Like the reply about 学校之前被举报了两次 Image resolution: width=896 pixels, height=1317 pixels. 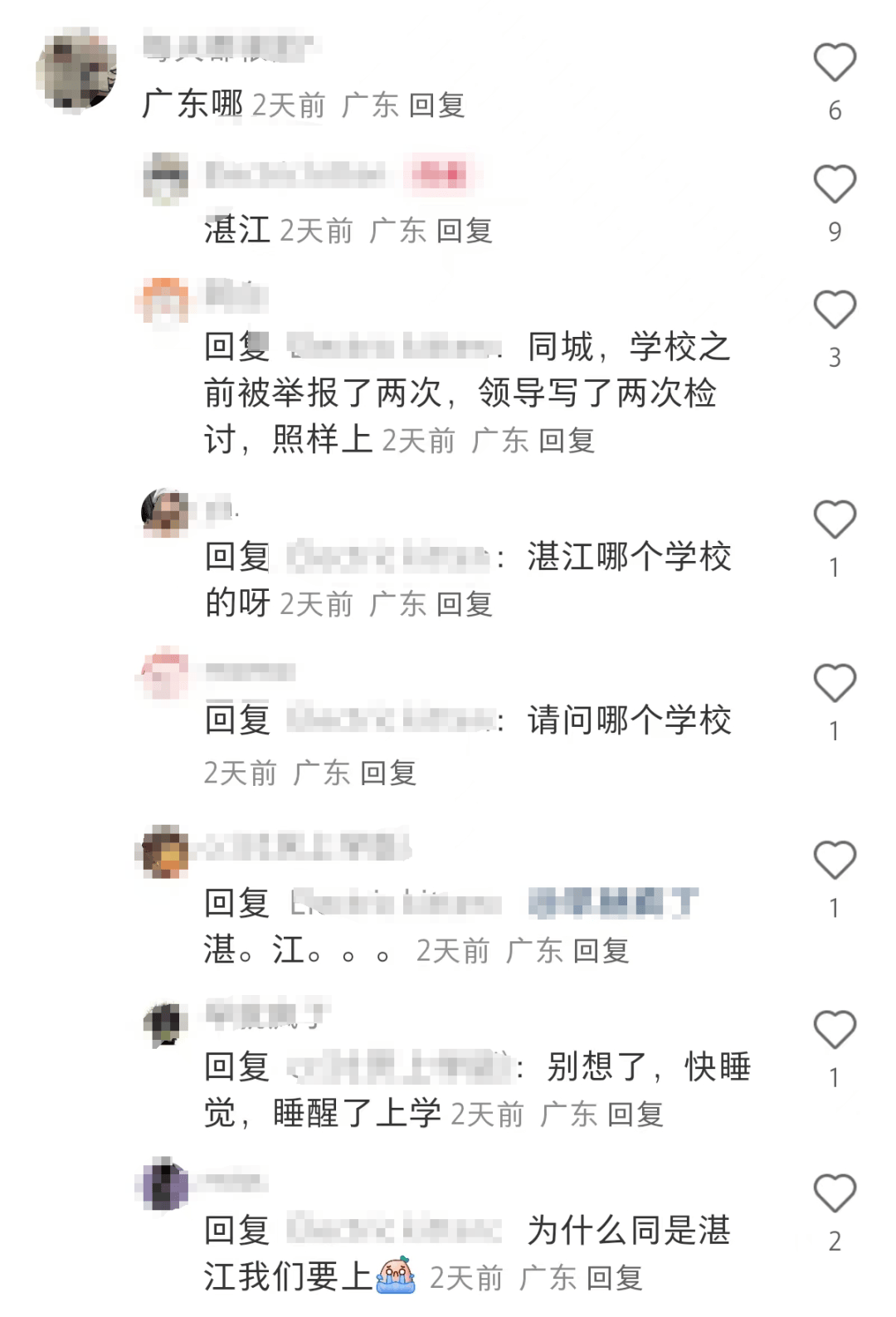coord(834,310)
